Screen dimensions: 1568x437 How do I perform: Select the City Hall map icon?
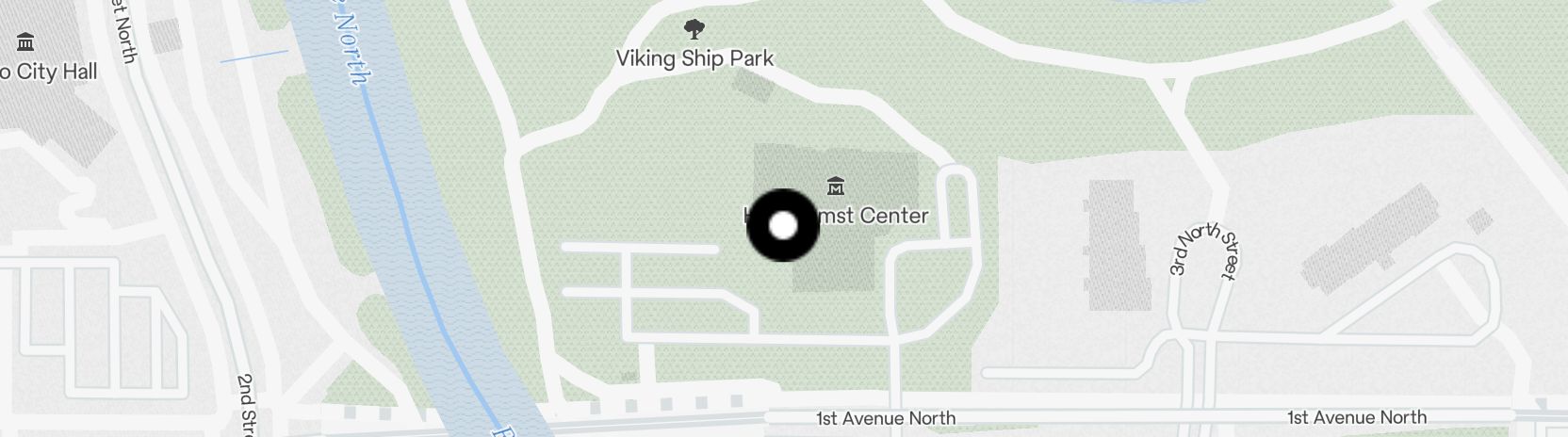coord(26,42)
